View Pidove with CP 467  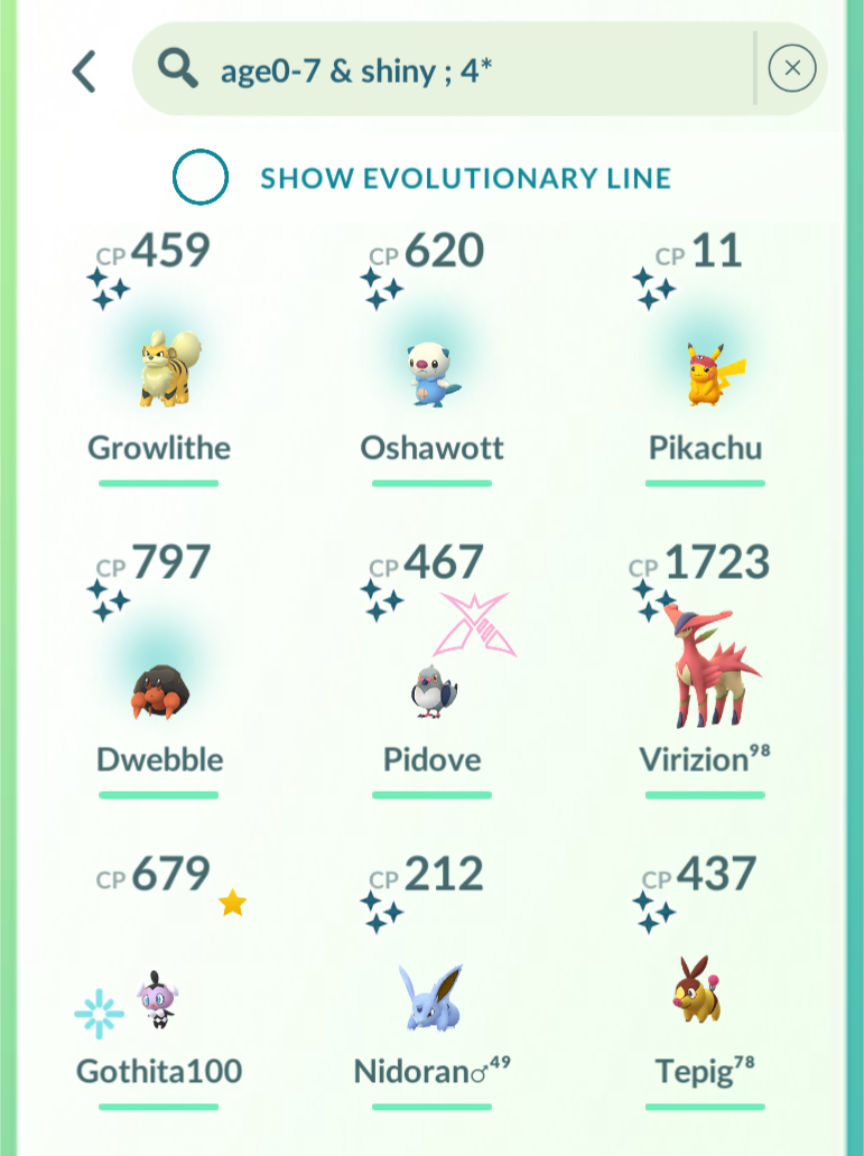pyautogui.click(x=432, y=690)
